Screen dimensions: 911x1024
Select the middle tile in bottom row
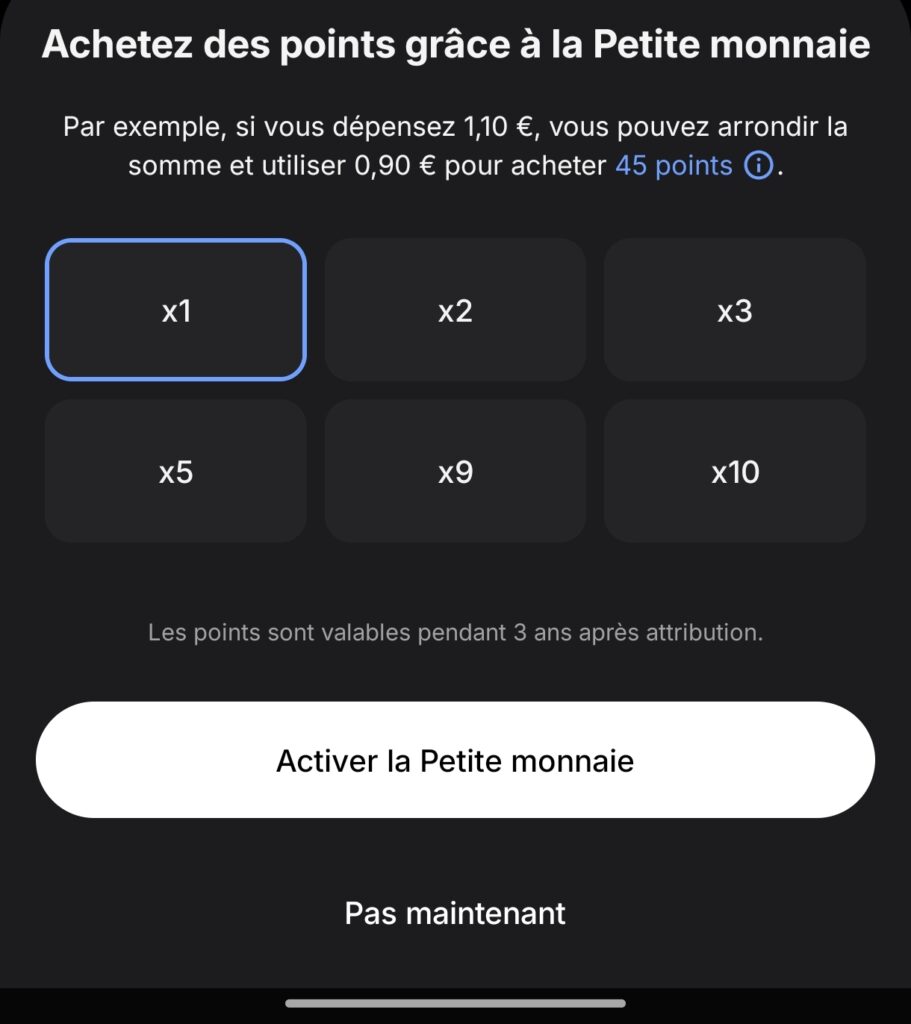[x=455, y=470]
